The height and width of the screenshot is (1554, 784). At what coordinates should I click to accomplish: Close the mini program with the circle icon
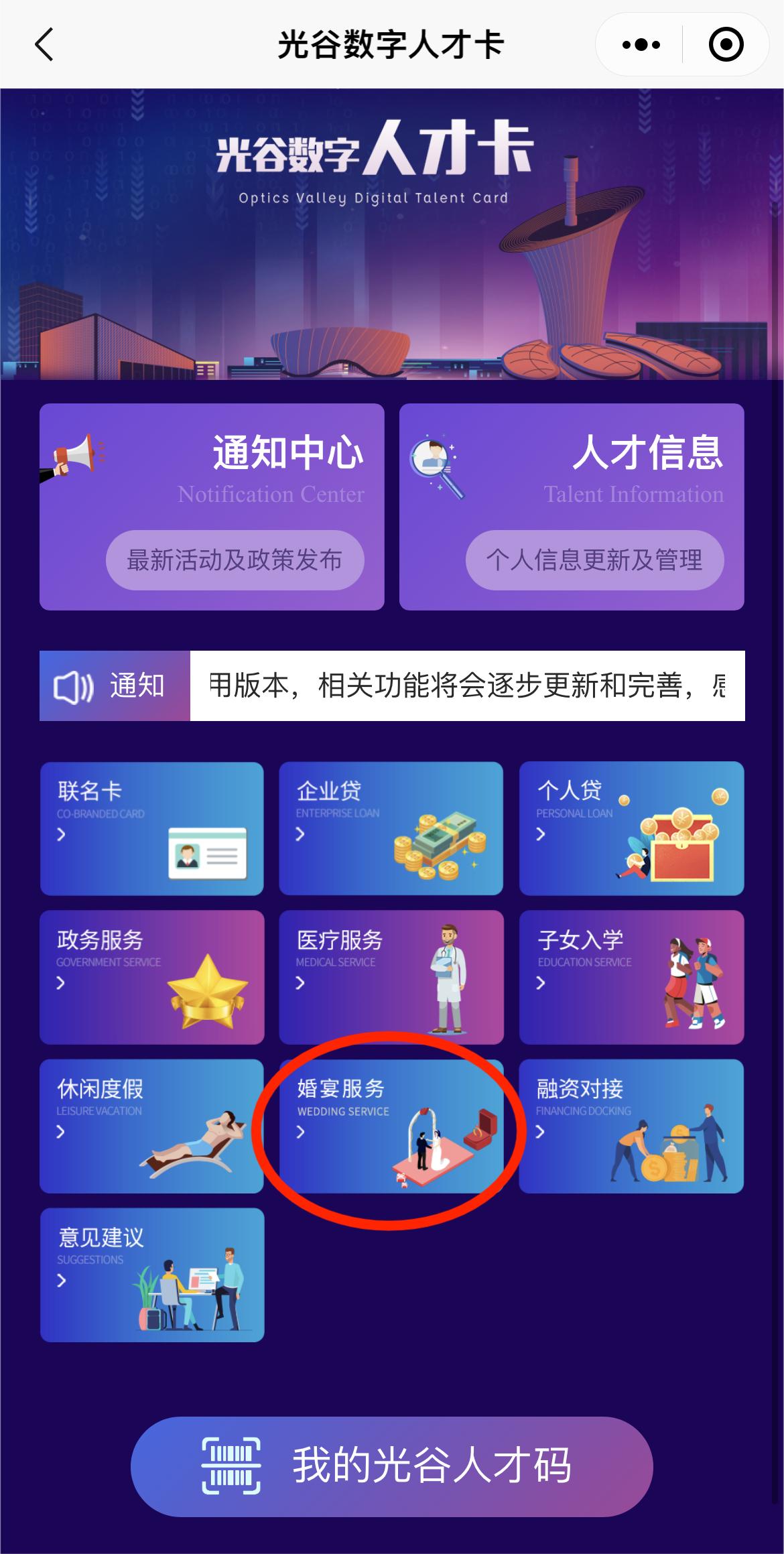coord(726,45)
